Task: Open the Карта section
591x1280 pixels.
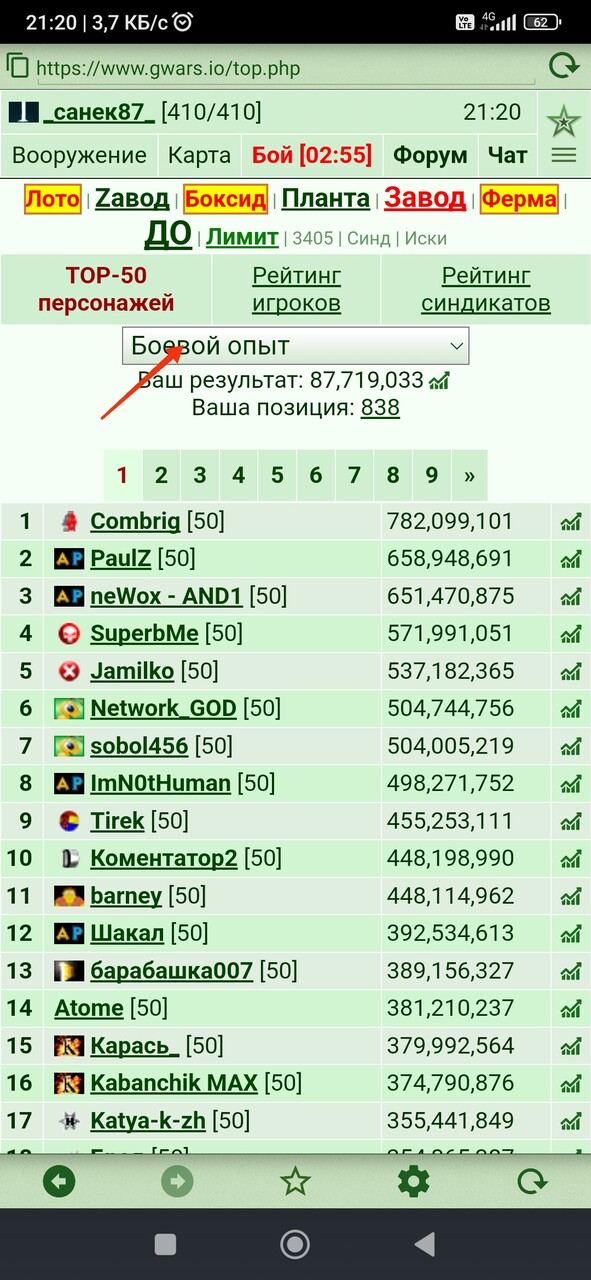Action: click(199, 155)
